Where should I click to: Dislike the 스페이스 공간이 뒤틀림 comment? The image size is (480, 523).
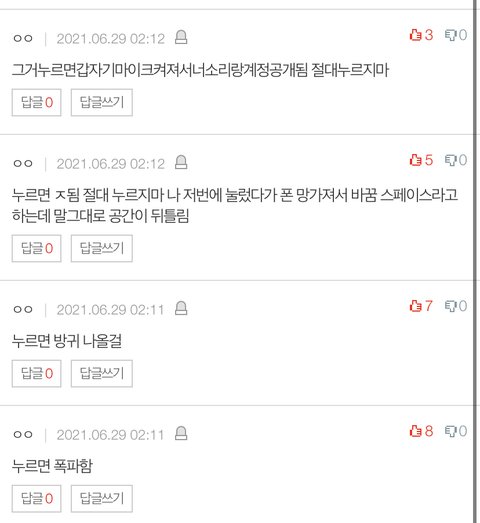click(x=456, y=160)
